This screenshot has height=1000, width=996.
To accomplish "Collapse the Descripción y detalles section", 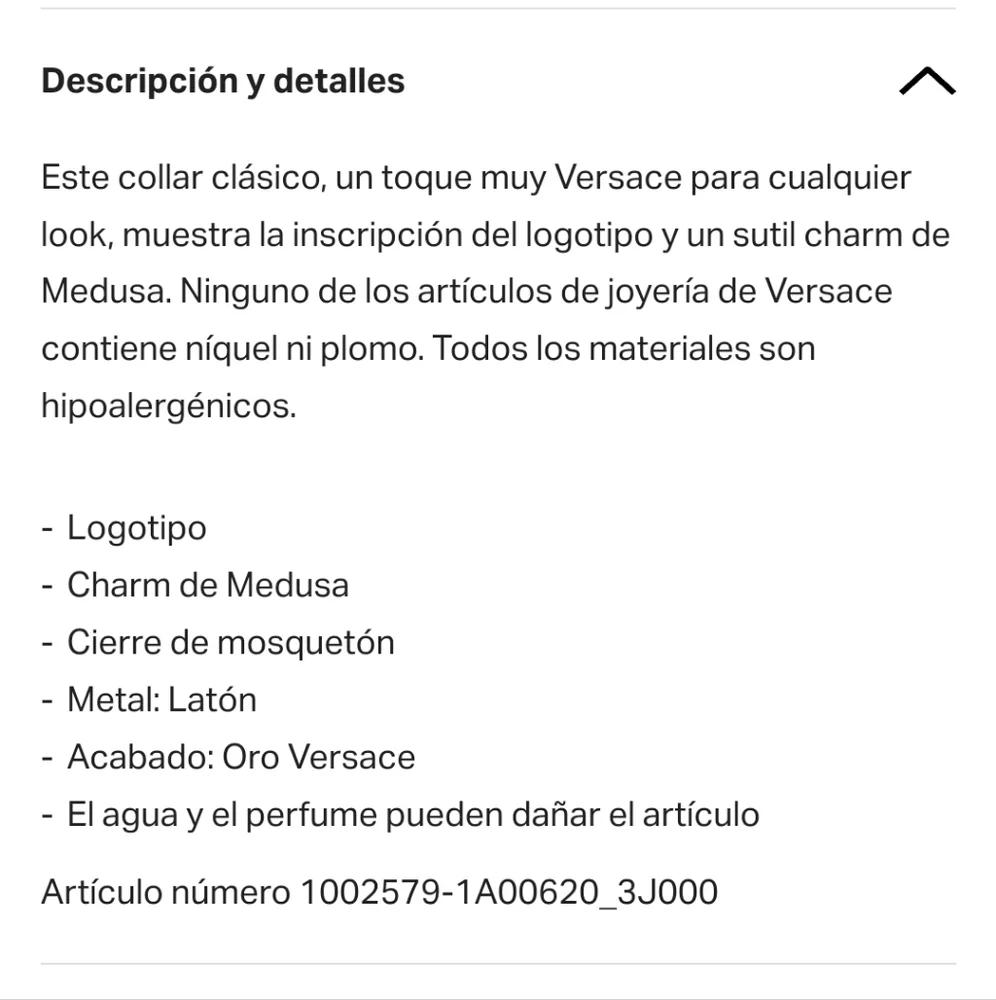I will (x=926, y=82).
